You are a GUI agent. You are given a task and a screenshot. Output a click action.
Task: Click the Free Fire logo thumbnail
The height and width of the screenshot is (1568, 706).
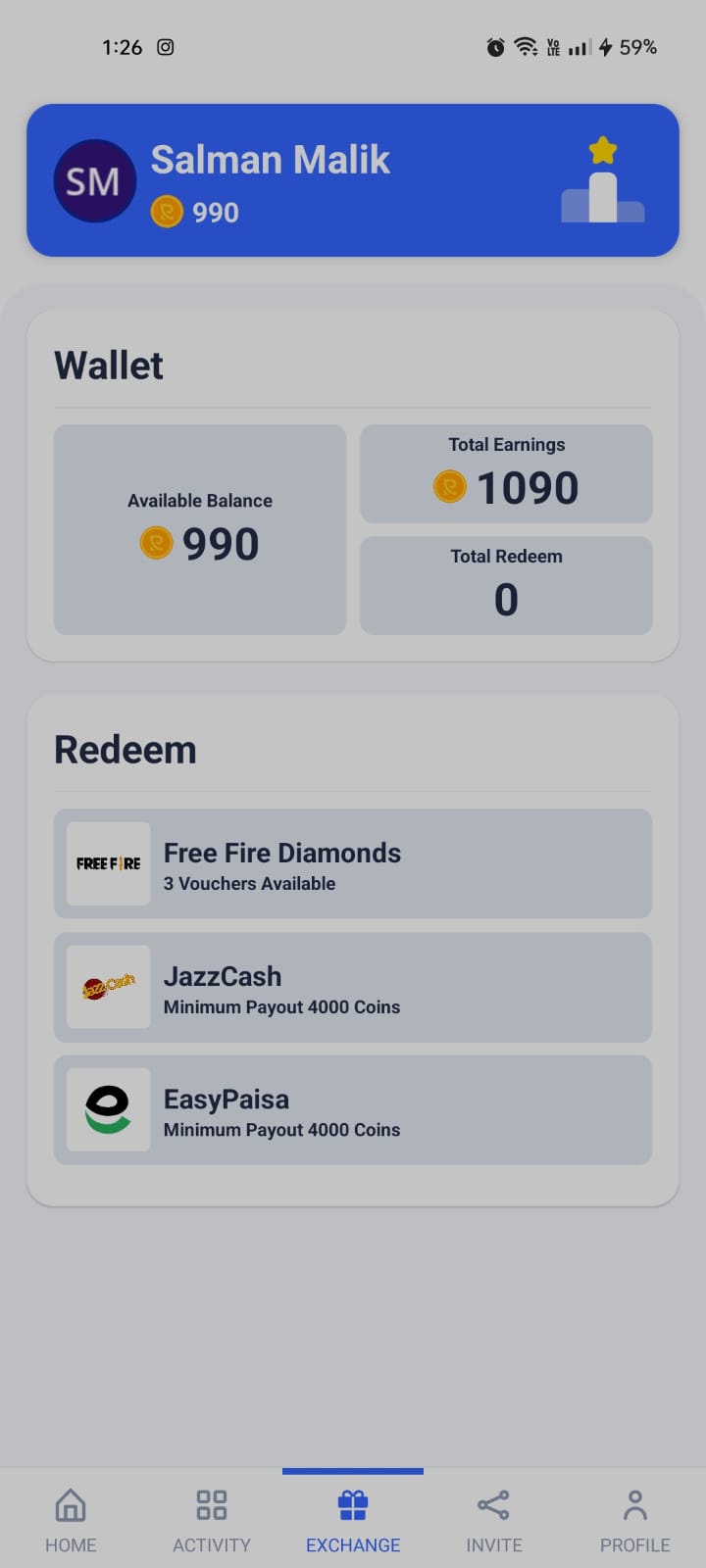coord(108,864)
